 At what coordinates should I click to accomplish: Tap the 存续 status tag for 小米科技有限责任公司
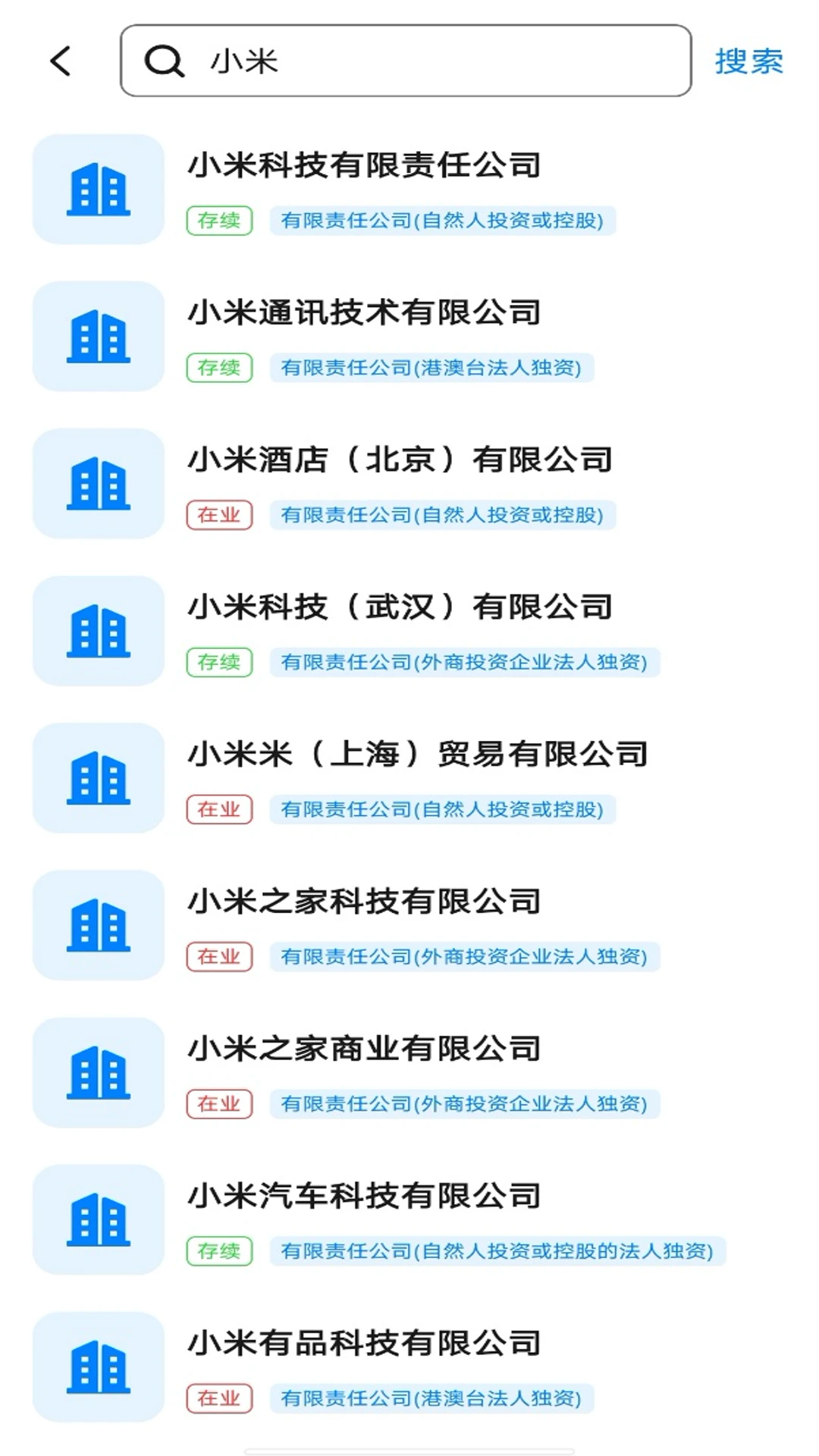click(220, 221)
